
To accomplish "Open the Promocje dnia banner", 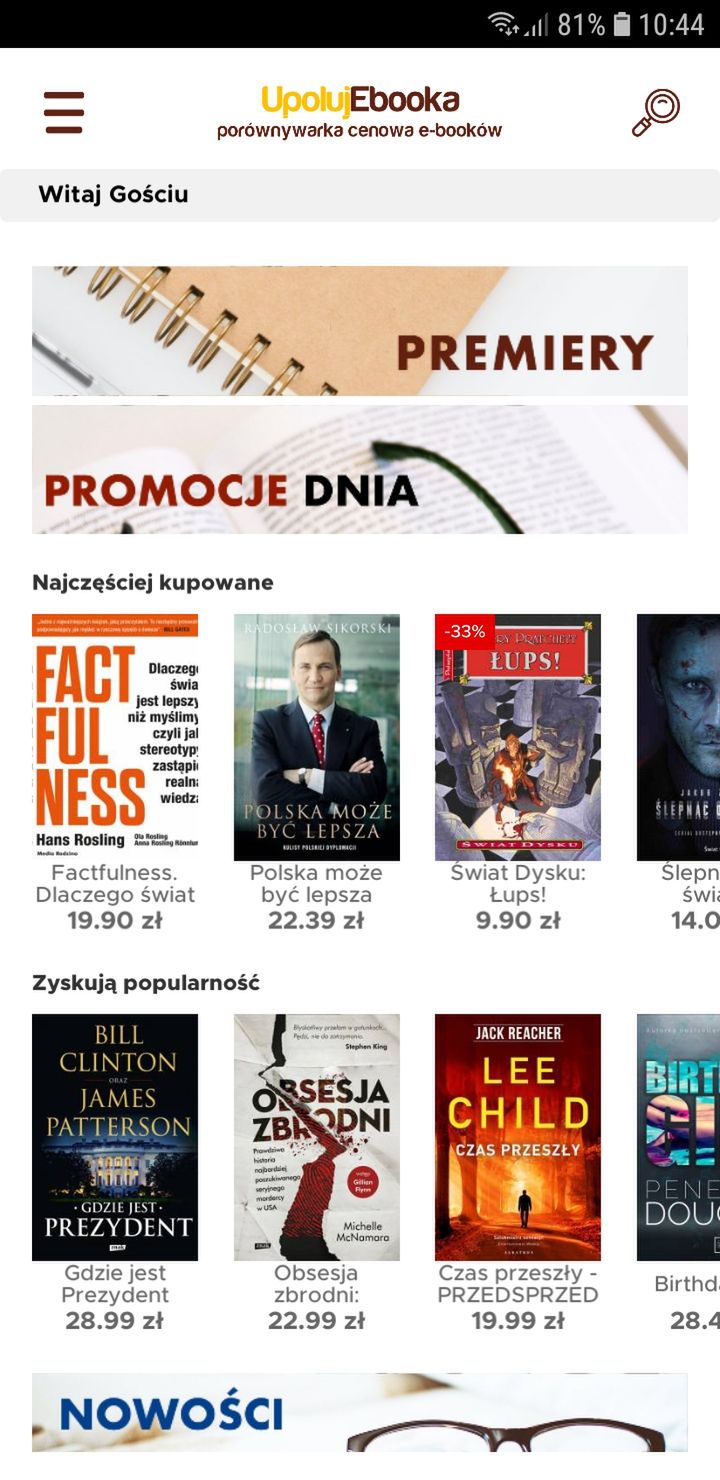I will coord(360,470).
